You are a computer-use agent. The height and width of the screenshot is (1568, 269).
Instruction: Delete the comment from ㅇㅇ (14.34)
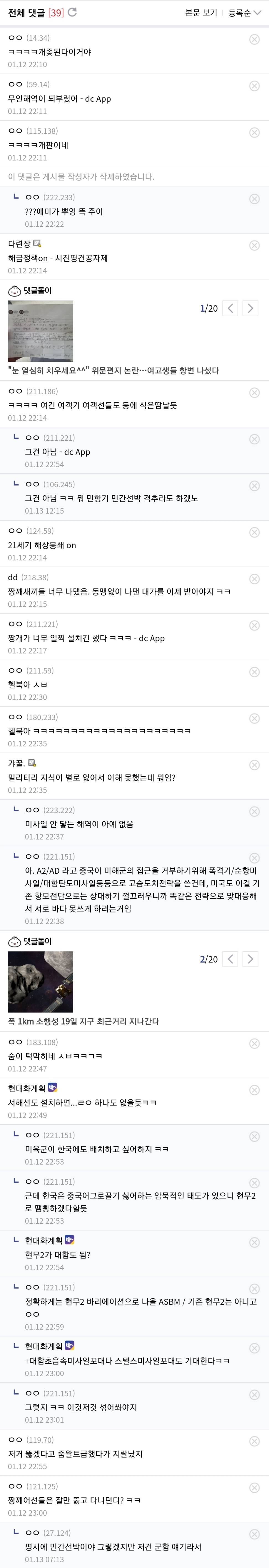click(x=254, y=40)
